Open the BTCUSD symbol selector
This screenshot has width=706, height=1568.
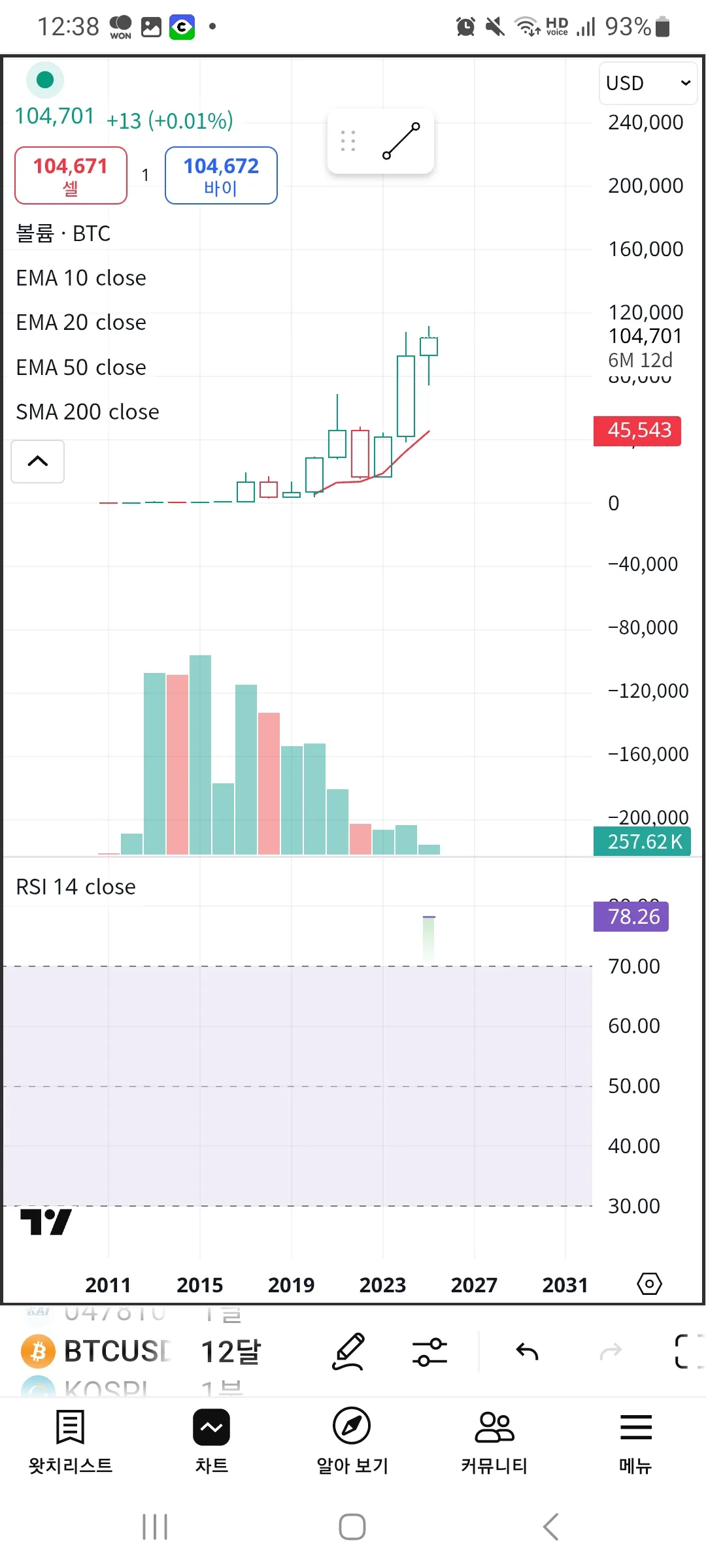[x=98, y=1351]
